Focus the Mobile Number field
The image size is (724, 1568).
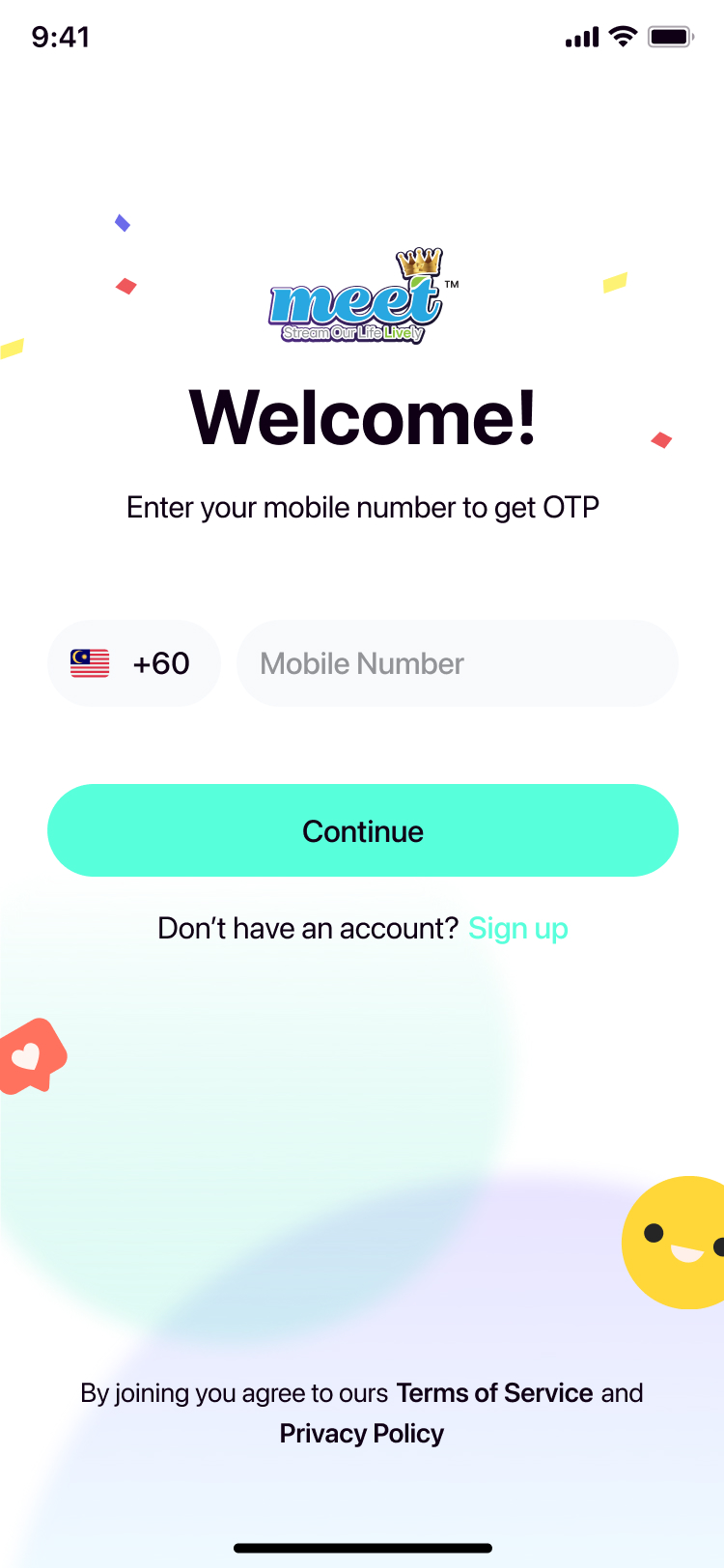457,663
